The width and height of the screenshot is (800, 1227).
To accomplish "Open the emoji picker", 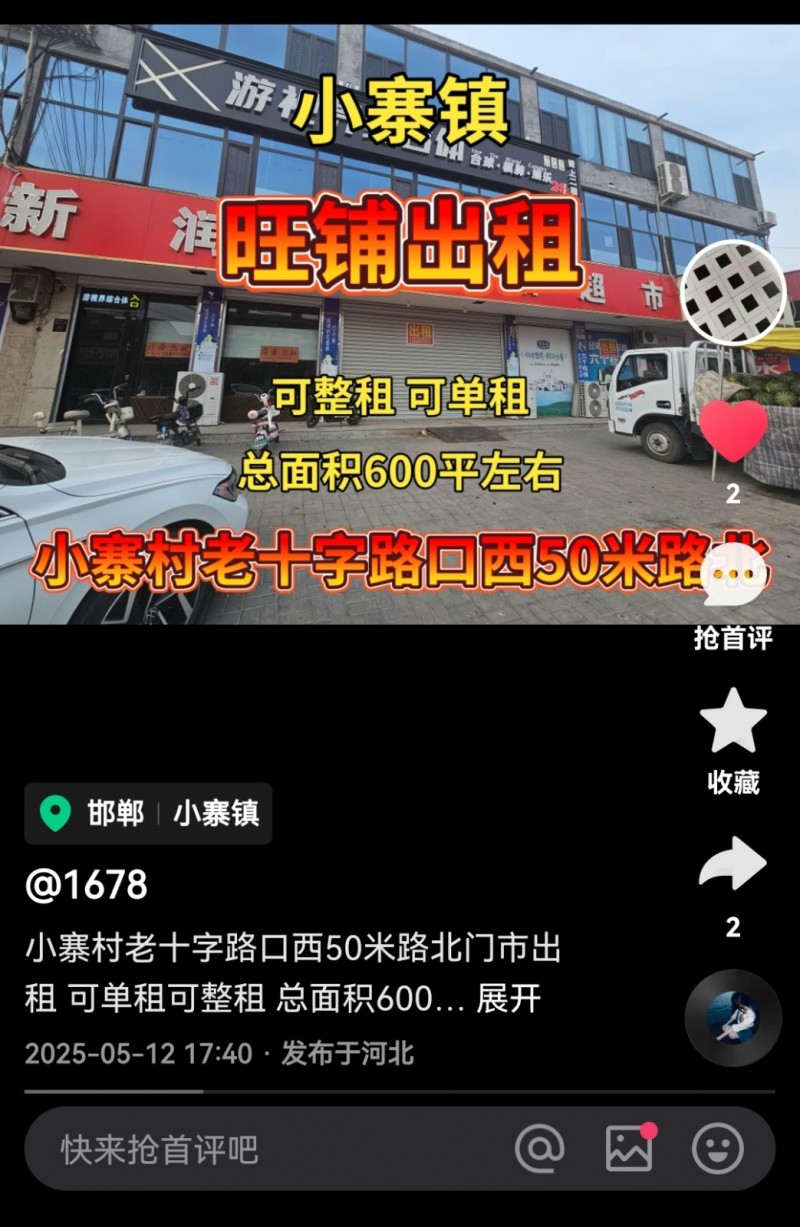I will coord(718,1149).
